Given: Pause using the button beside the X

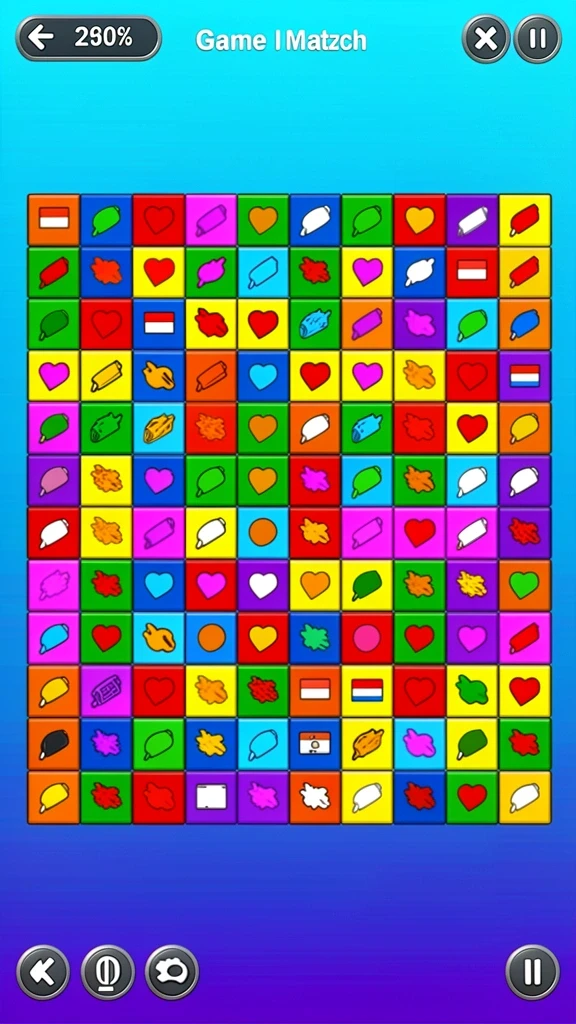Looking at the screenshot, I should tap(537, 39).
